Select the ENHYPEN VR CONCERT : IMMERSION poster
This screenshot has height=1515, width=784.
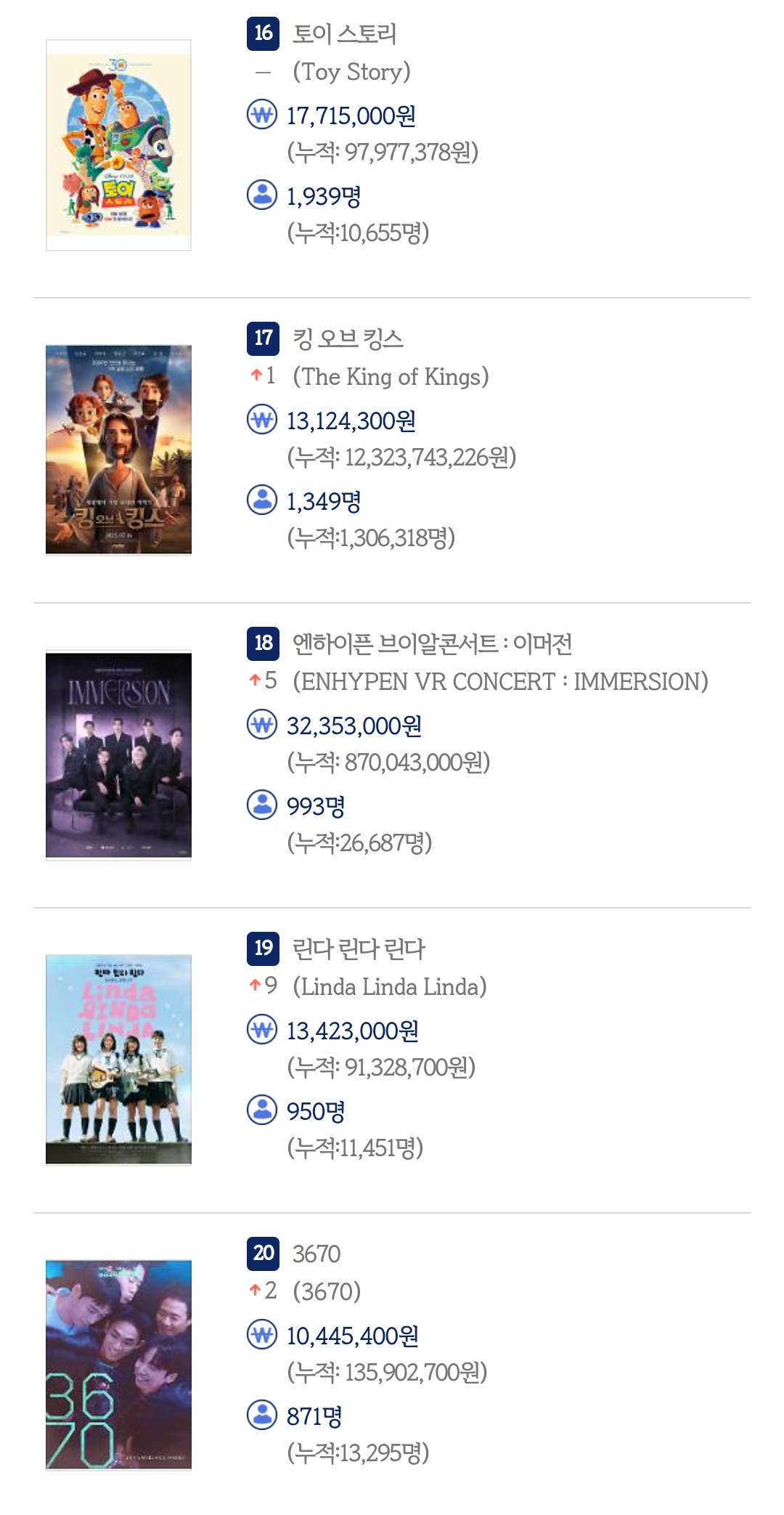point(118,755)
